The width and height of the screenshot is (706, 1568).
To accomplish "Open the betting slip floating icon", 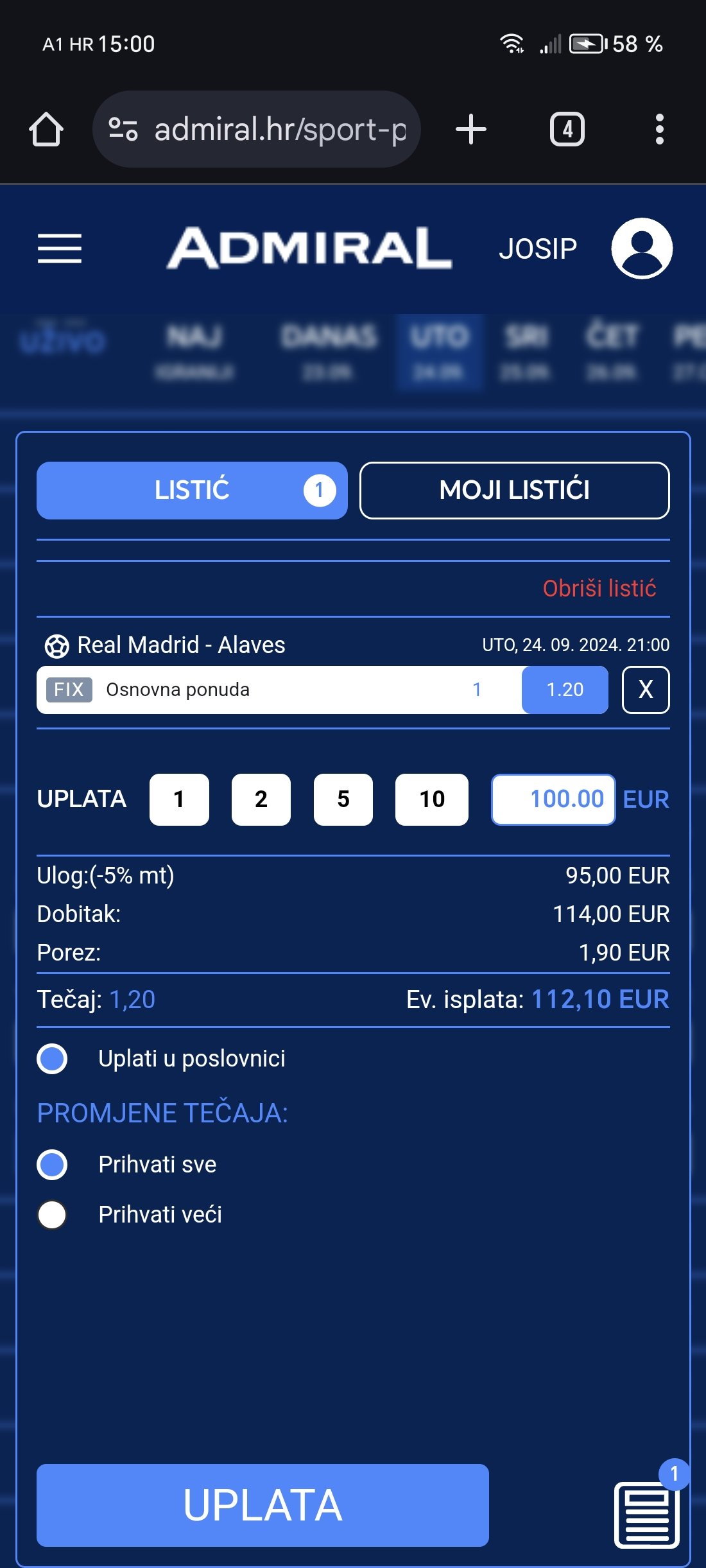I will 647,1514.
